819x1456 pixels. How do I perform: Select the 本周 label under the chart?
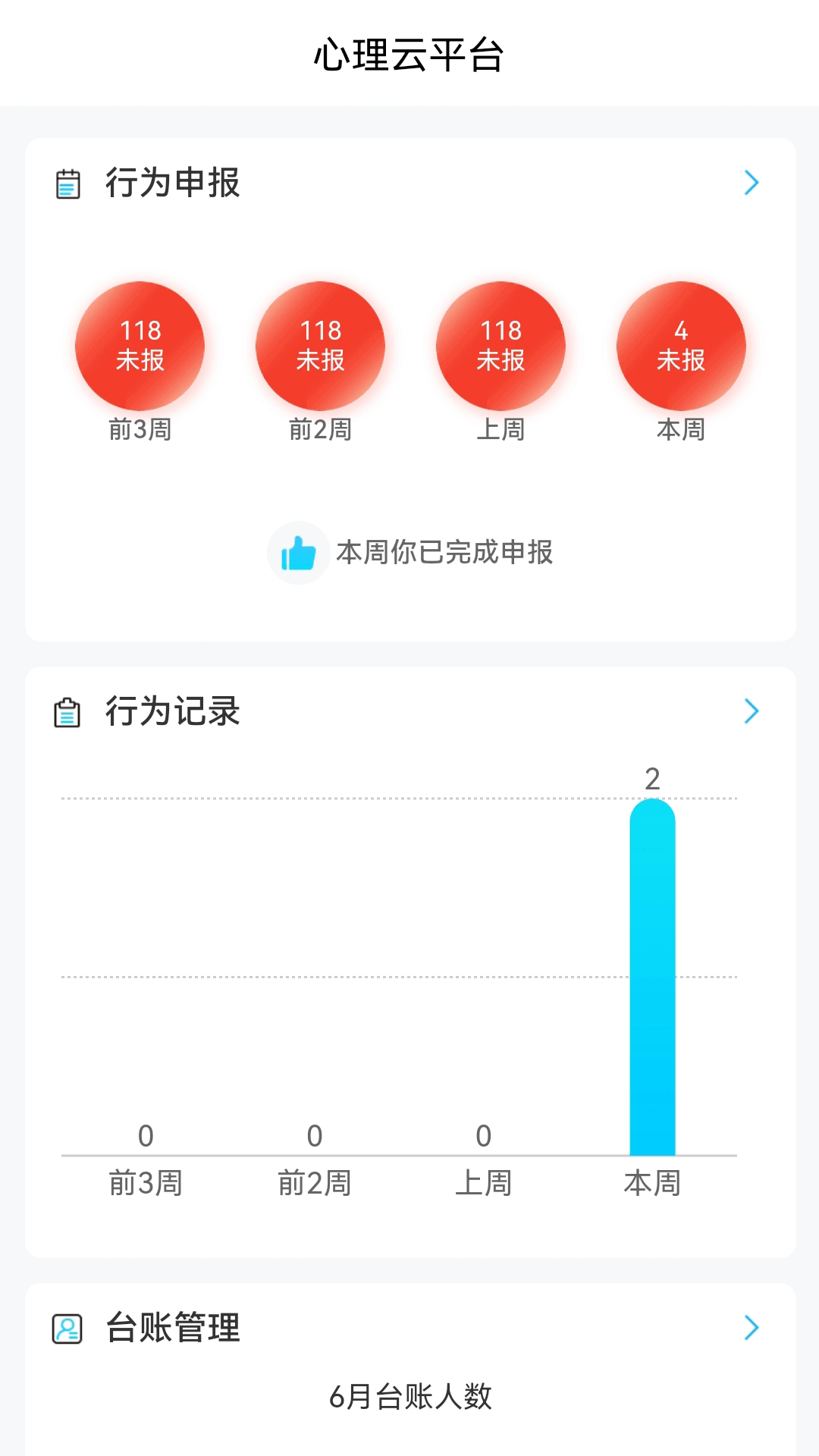(x=654, y=1181)
